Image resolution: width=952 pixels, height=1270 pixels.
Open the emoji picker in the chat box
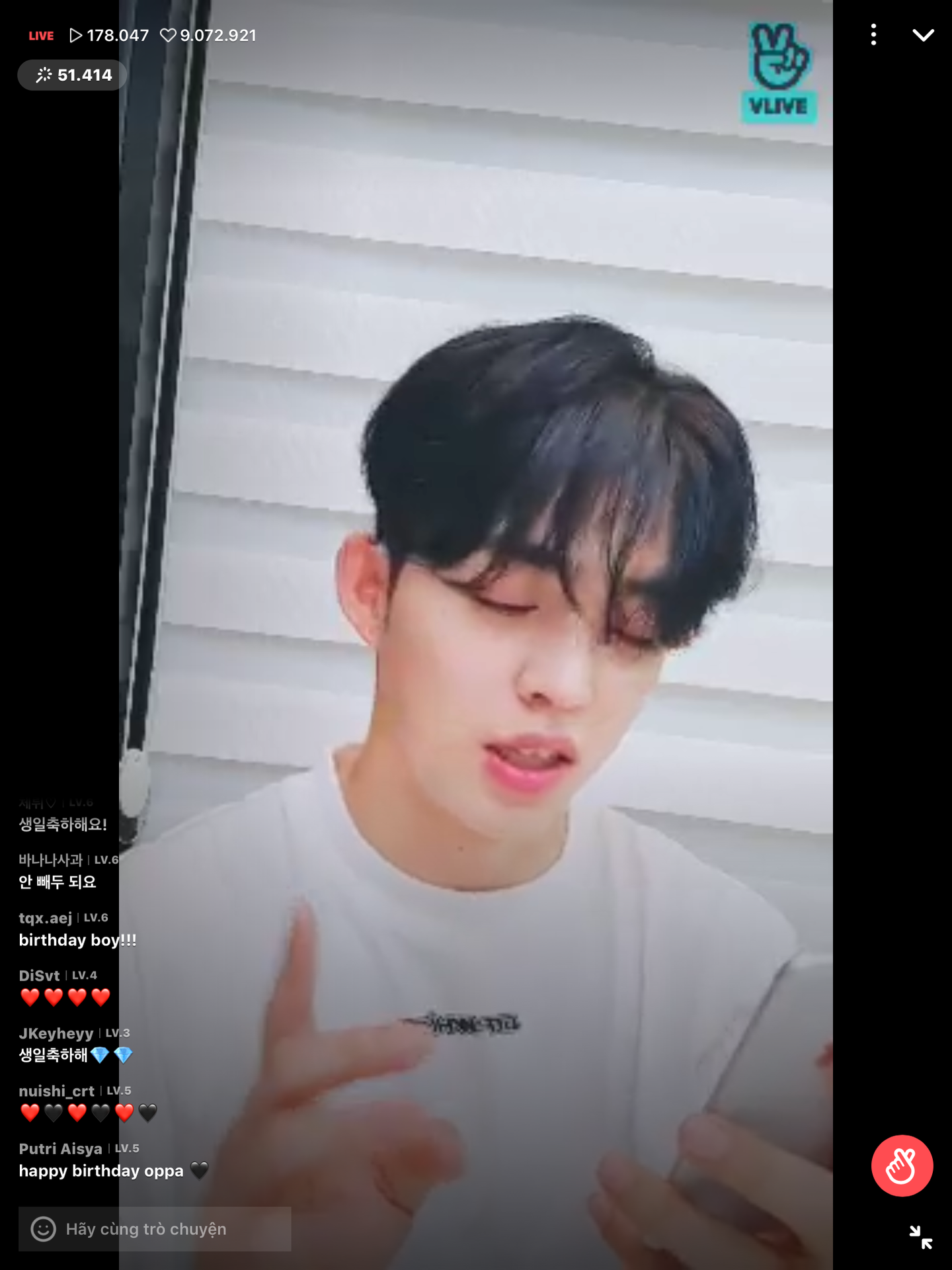pos(44,1229)
